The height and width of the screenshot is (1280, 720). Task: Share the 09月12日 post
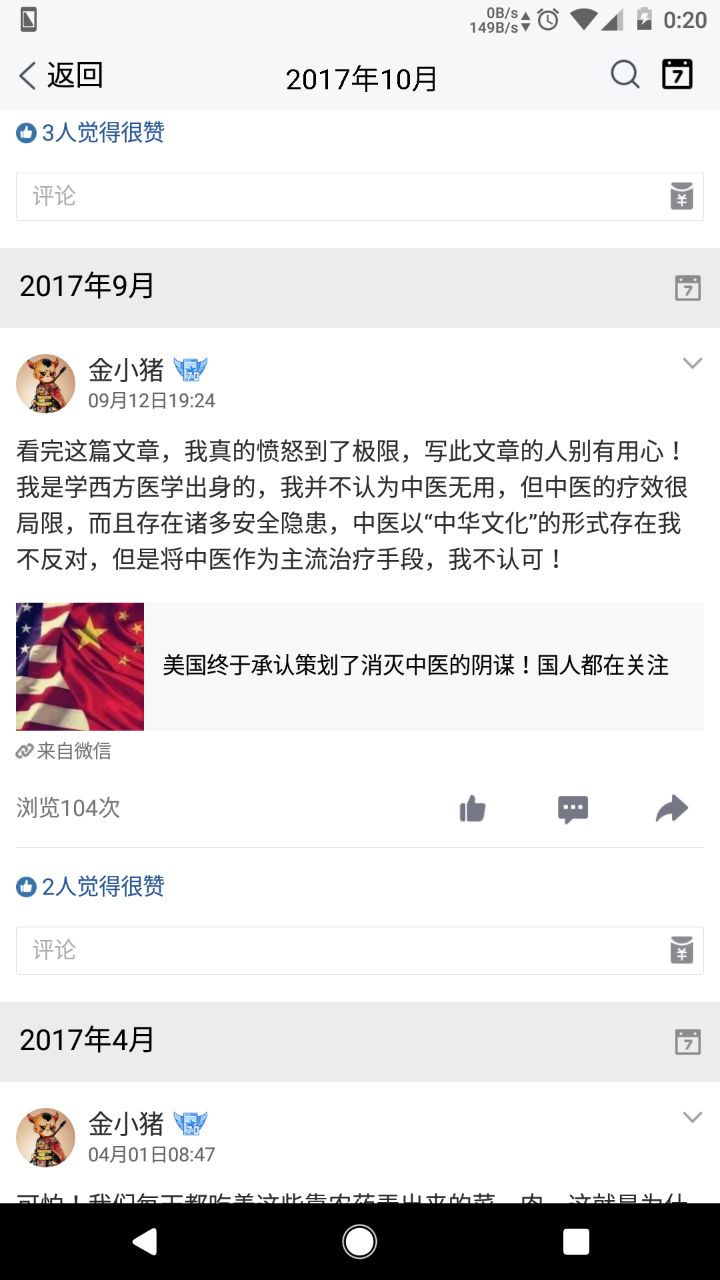tap(671, 809)
